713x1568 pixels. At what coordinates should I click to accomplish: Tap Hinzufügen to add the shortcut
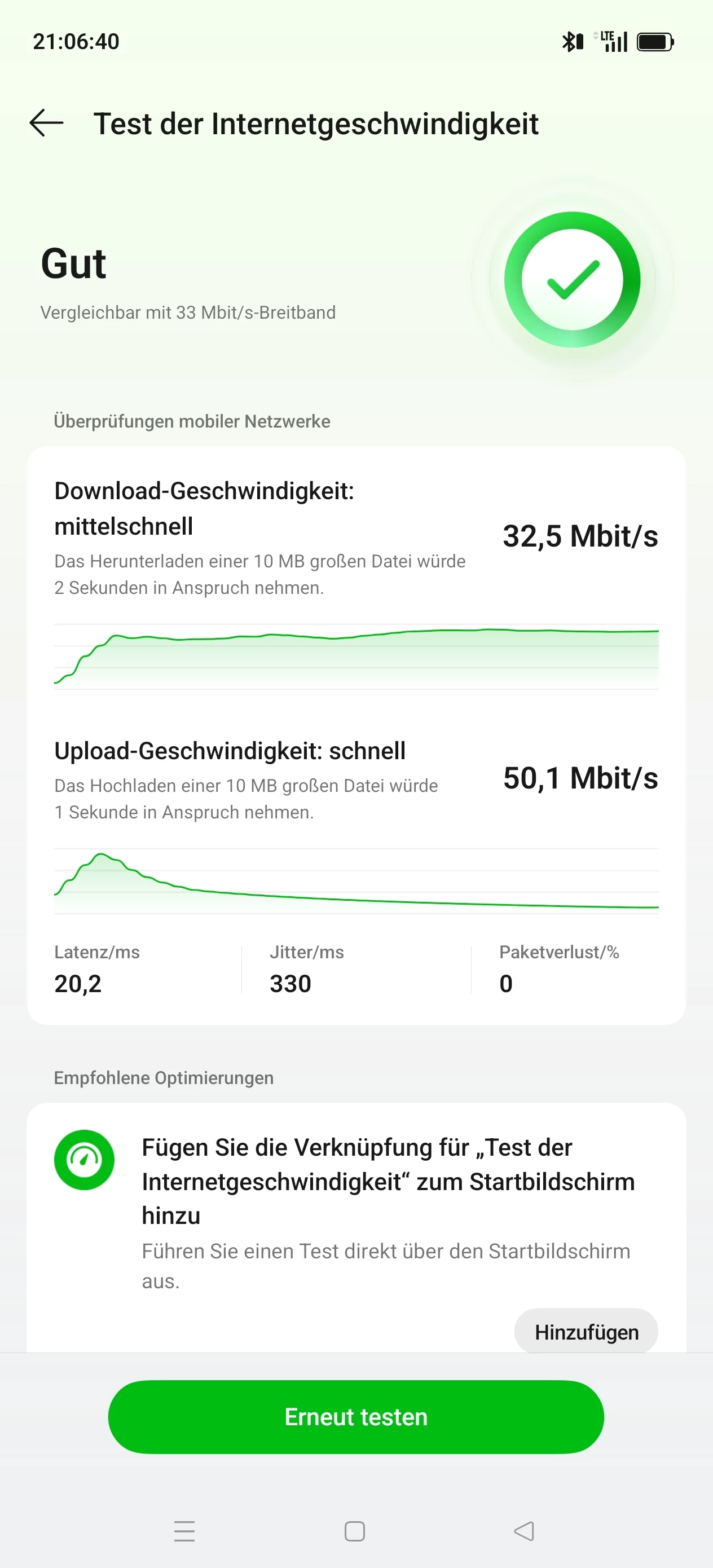pyautogui.click(x=586, y=1332)
